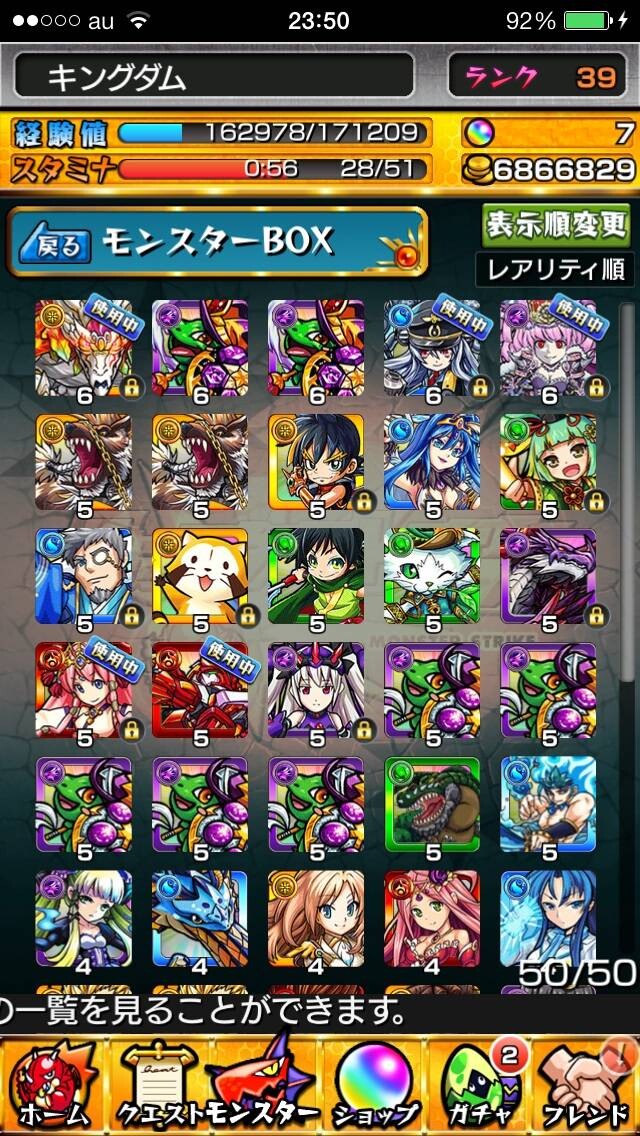
Task: Open the red armored robot monster tile
Action: pyautogui.click(x=201, y=692)
